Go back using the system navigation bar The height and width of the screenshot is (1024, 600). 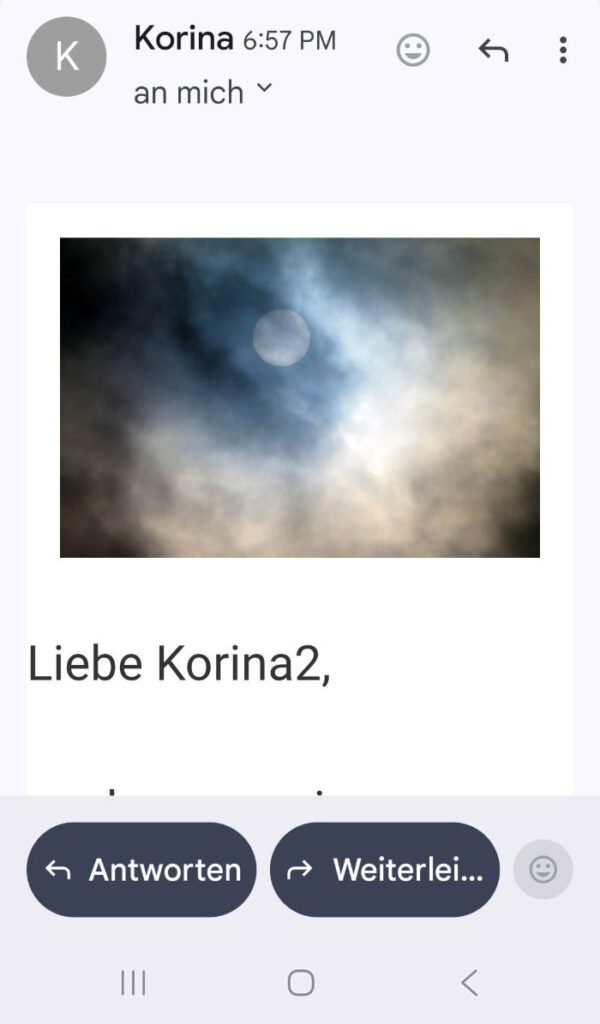coord(469,983)
